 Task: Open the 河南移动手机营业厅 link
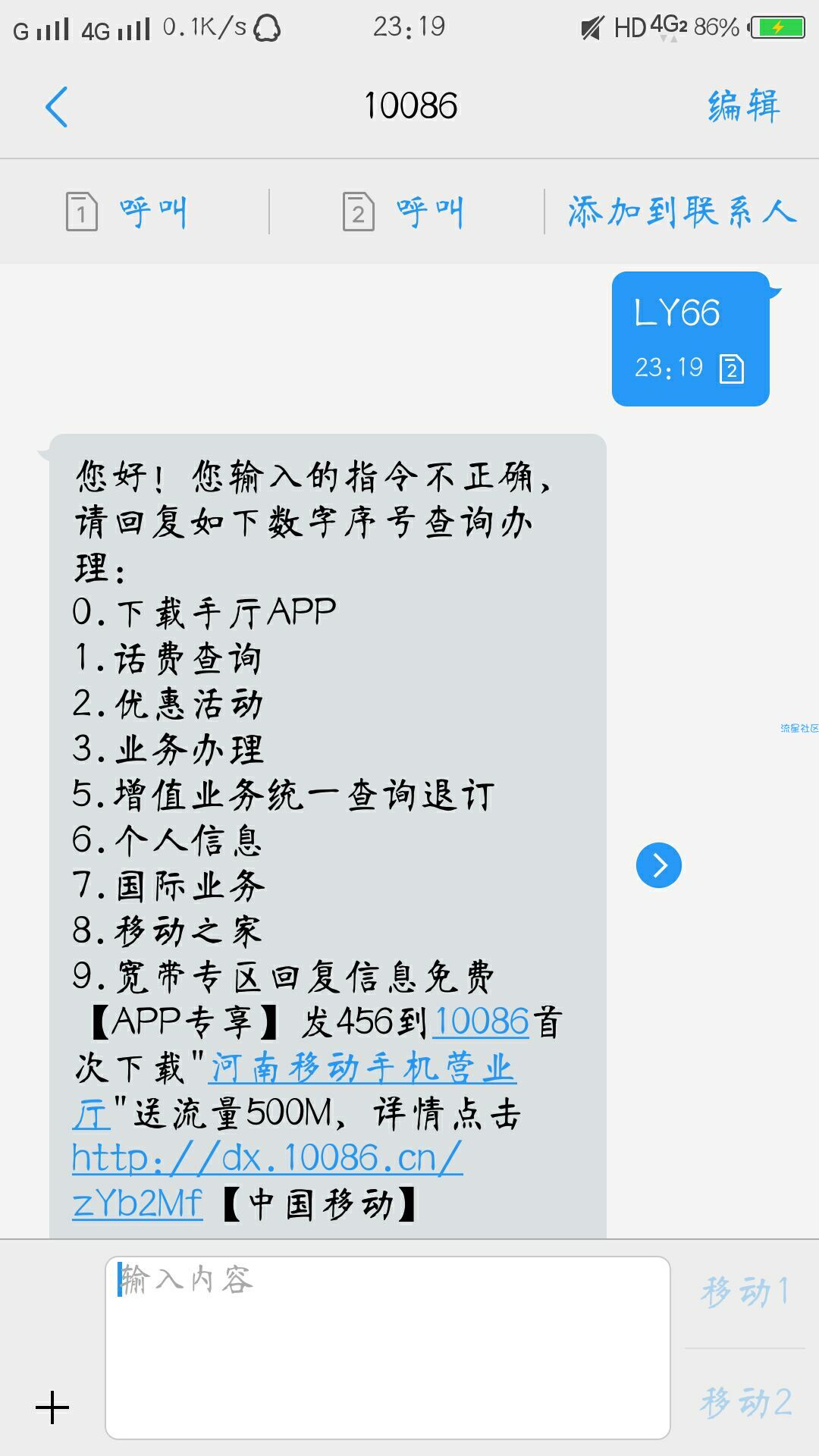(x=362, y=1068)
